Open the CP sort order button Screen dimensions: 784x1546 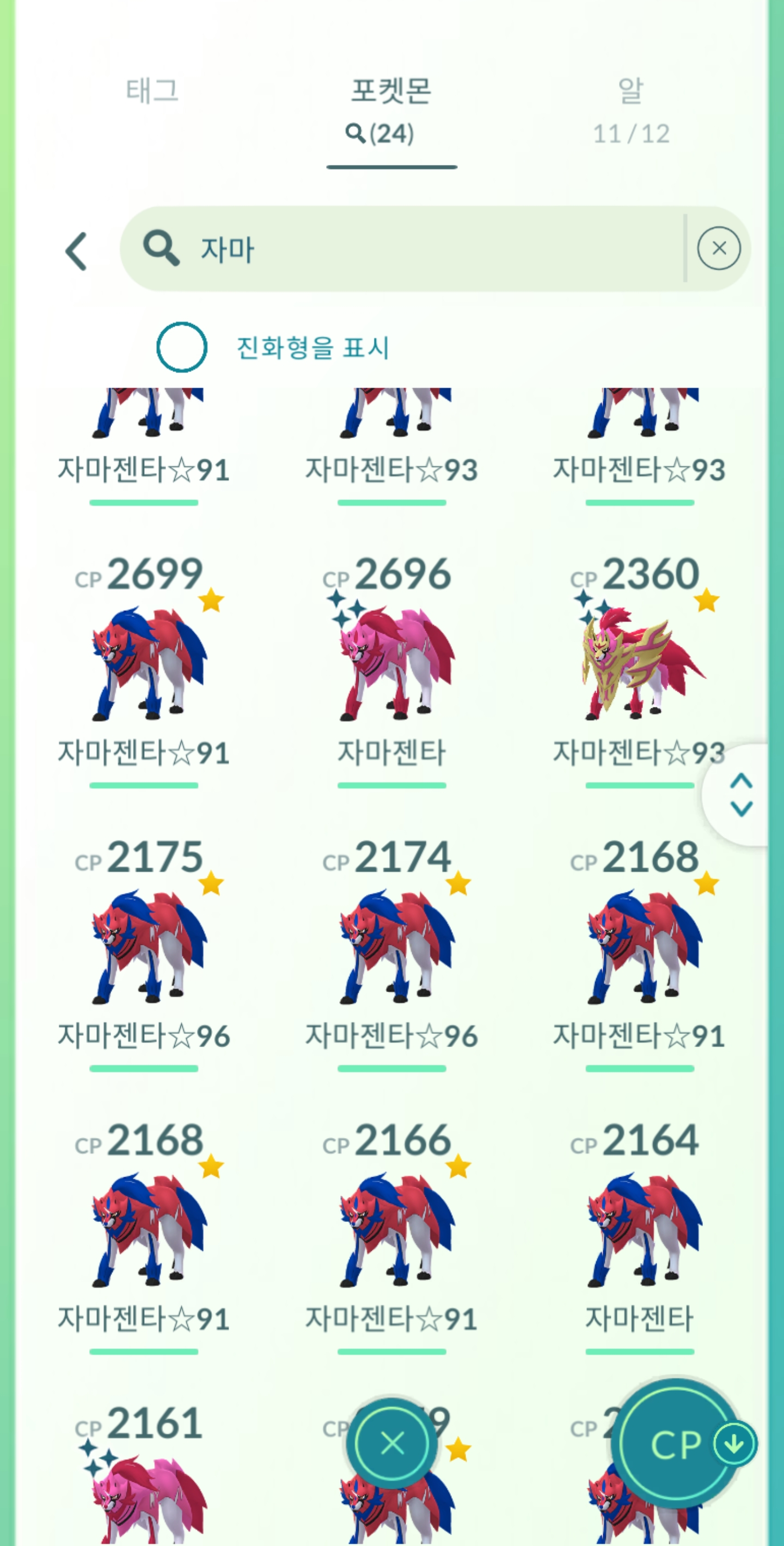coord(678,1444)
